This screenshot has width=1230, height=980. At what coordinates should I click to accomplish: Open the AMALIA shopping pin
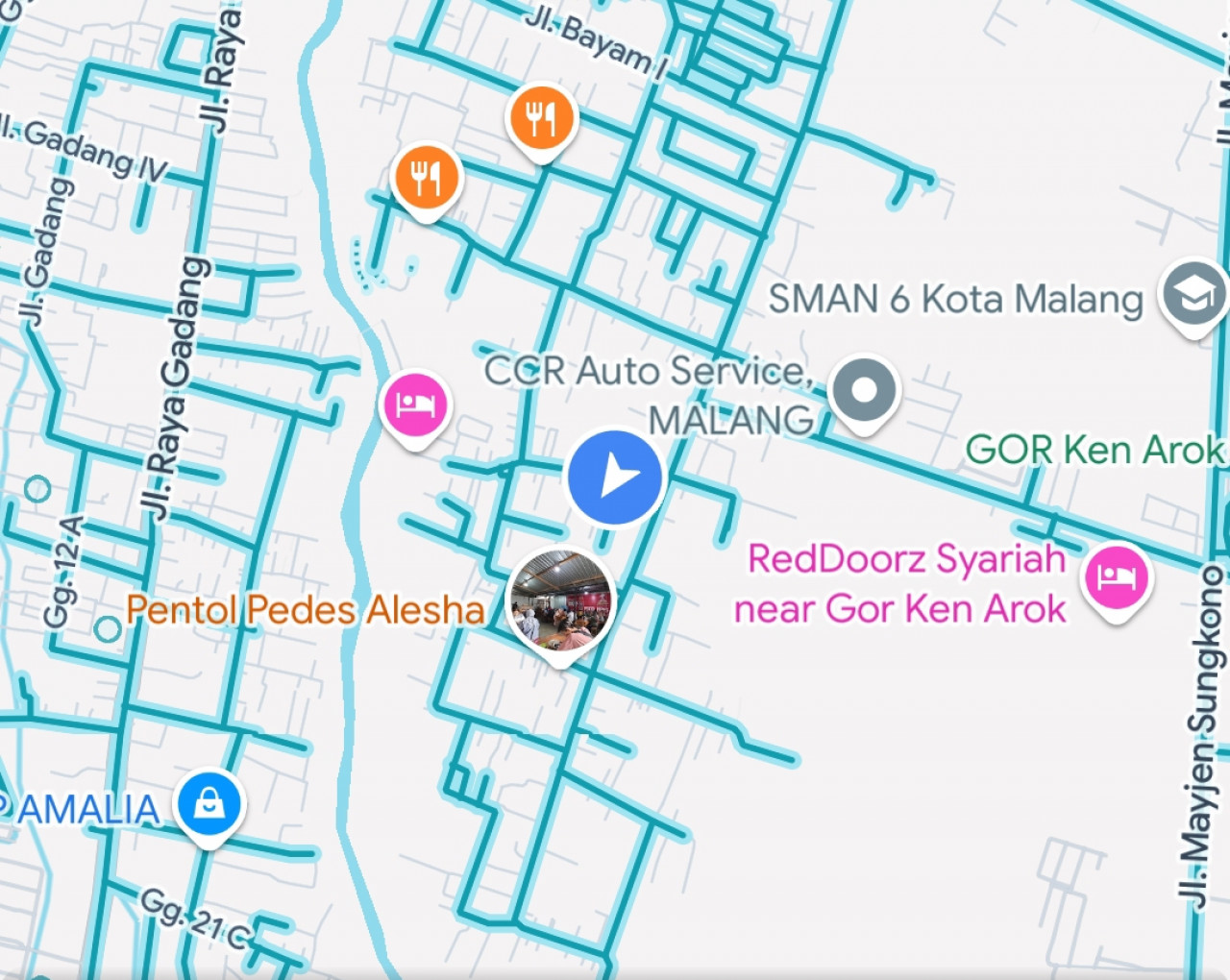(x=209, y=804)
